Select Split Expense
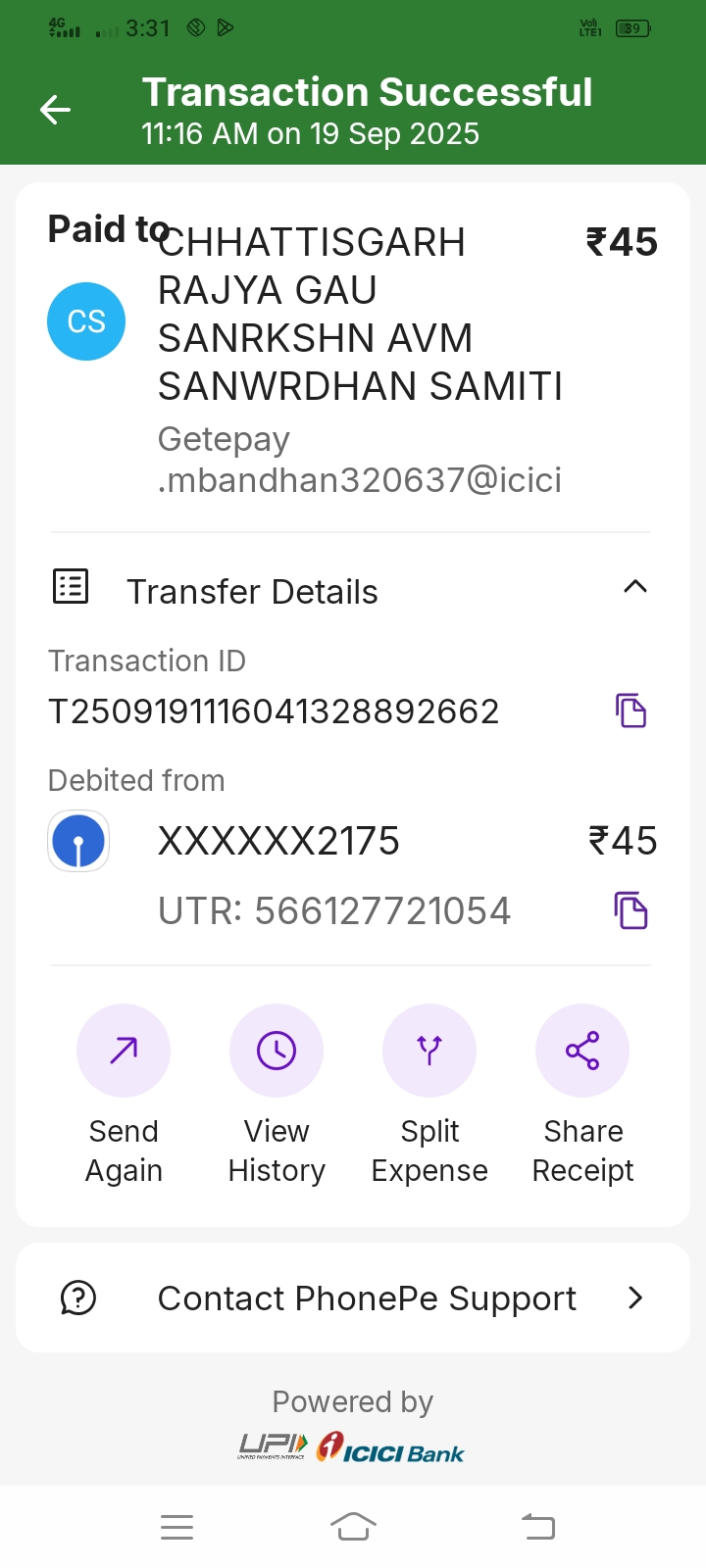 point(429,1051)
